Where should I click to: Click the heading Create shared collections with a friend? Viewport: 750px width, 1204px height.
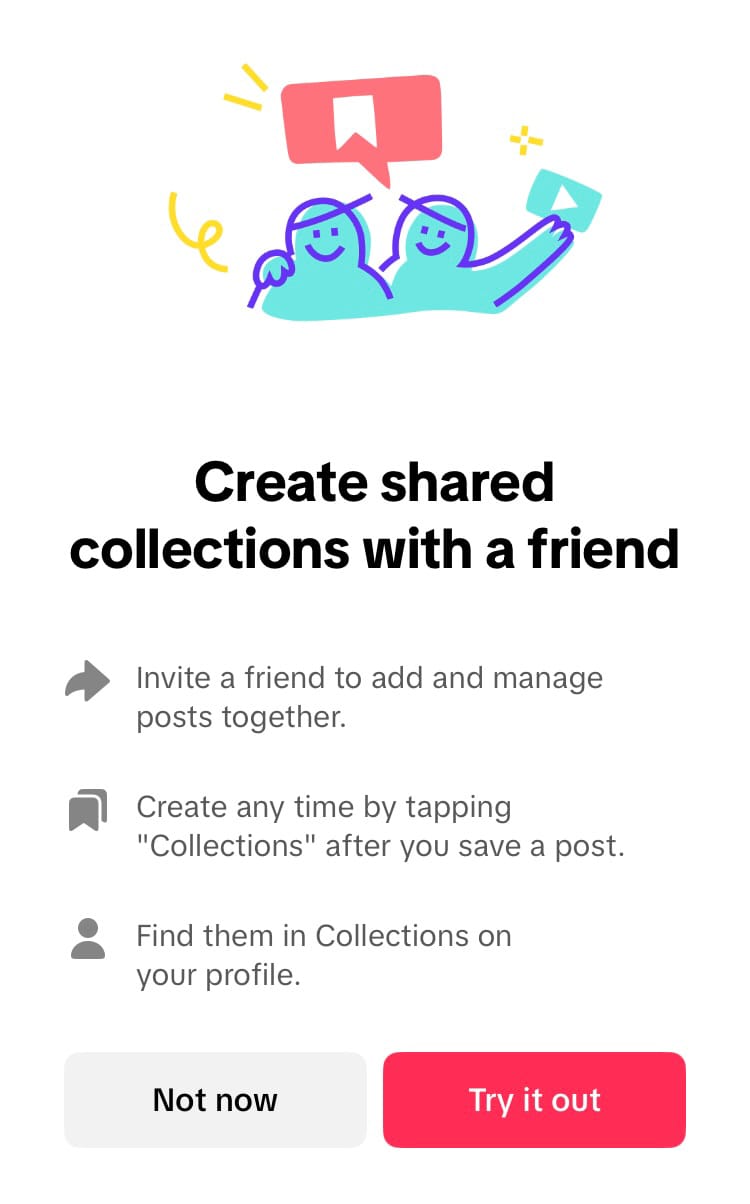pos(375,515)
